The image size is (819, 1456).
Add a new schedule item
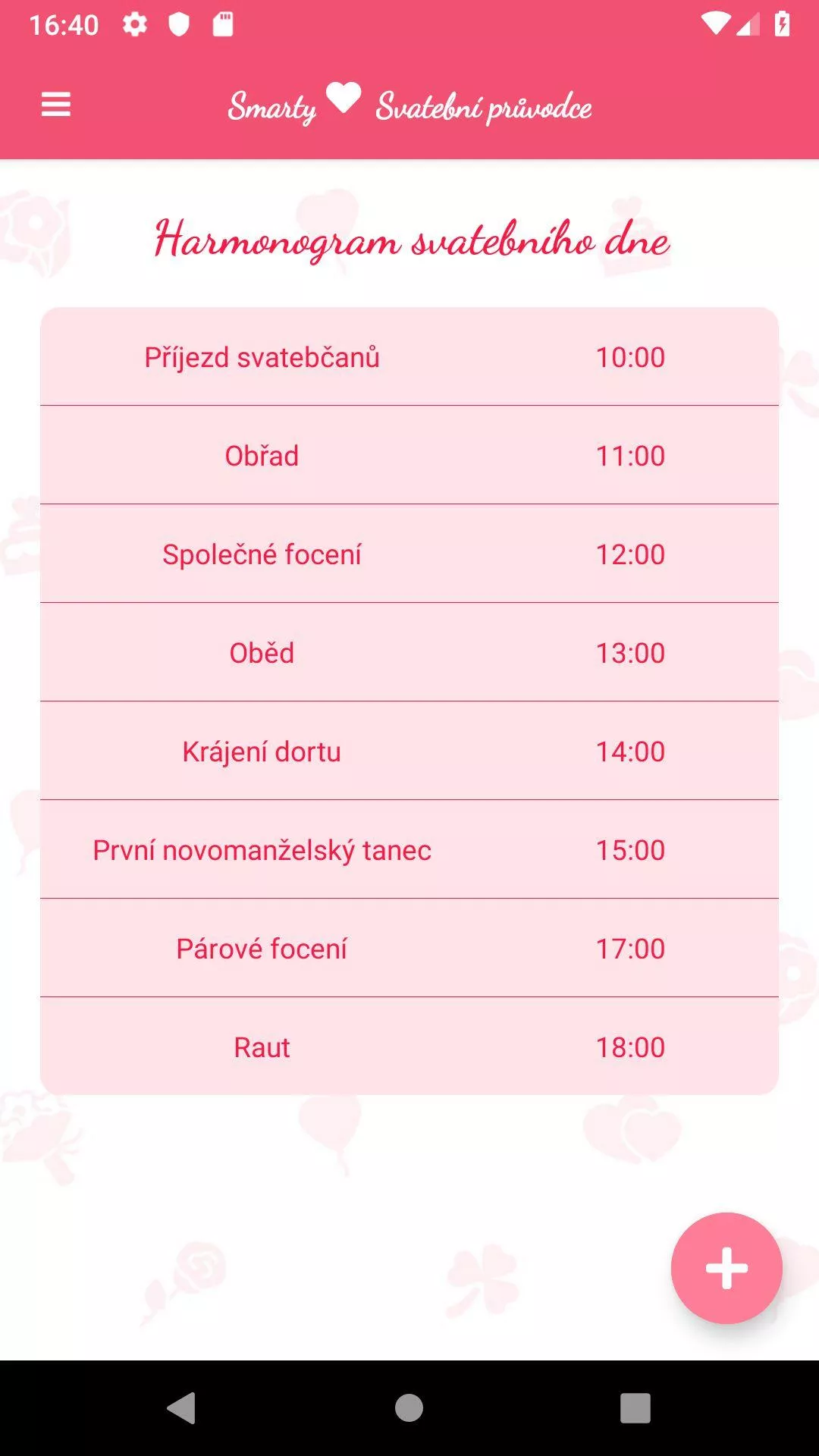(726, 1268)
